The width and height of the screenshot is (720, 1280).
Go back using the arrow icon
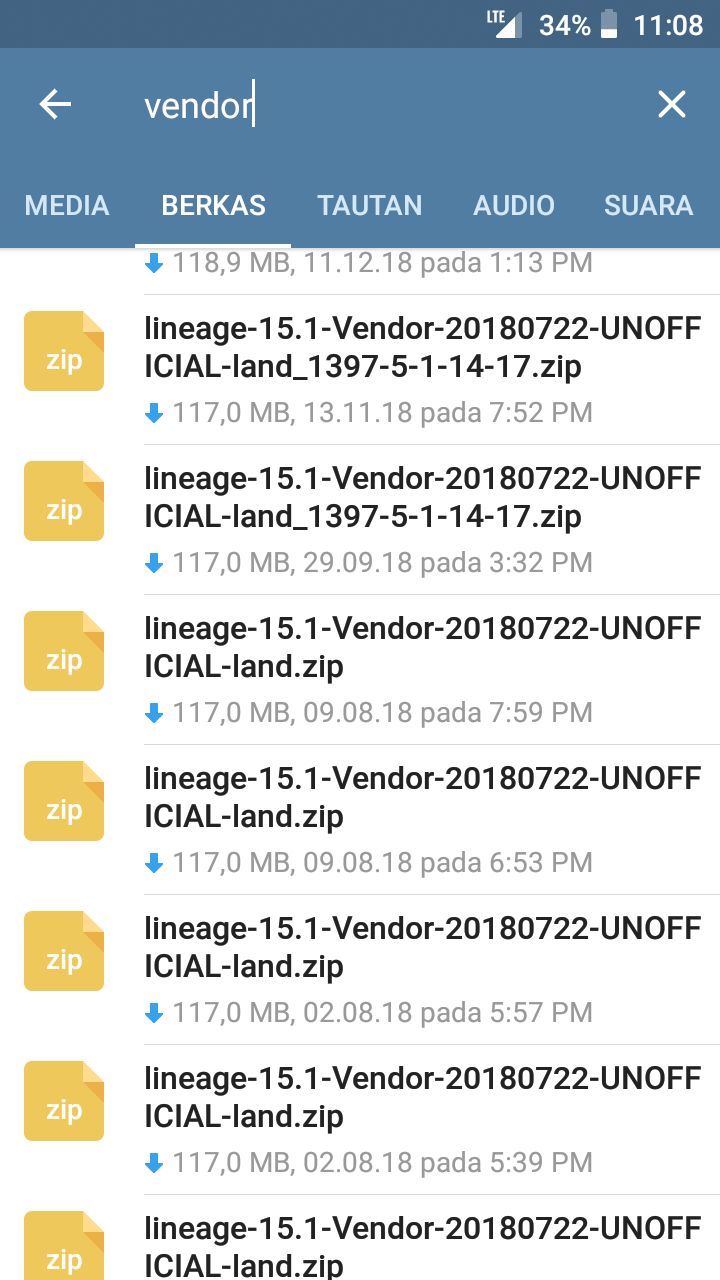(55, 104)
